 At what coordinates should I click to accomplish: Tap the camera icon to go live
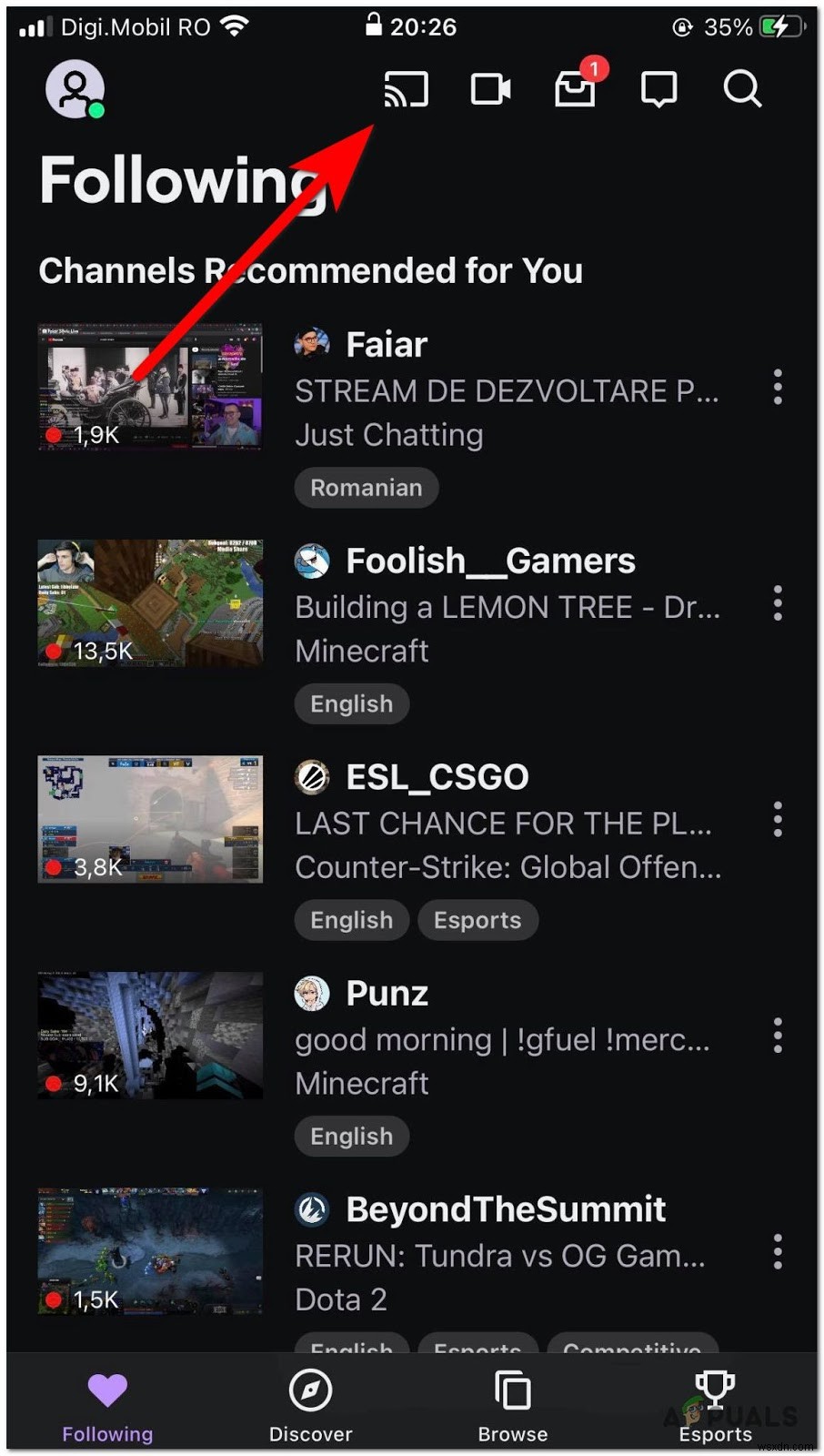(490, 88)
